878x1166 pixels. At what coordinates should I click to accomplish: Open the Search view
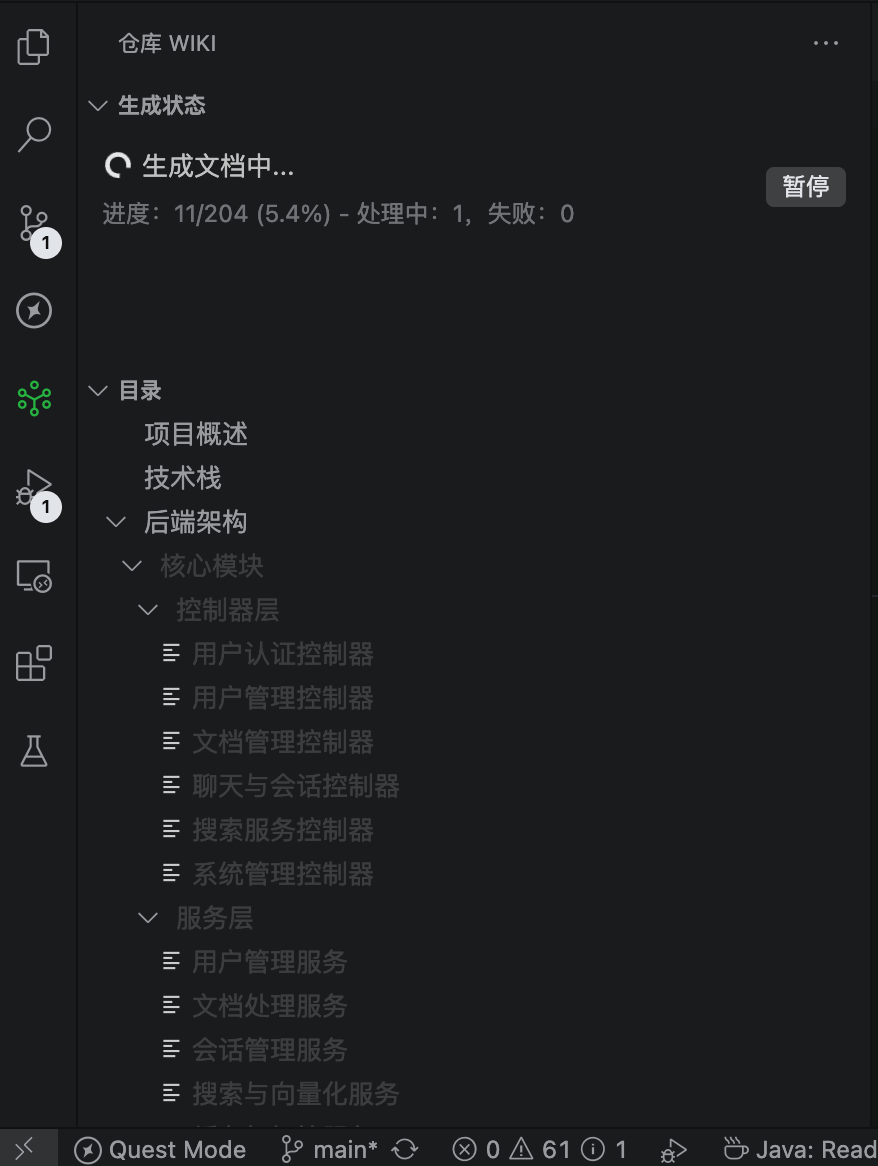[x=34, y=134]
